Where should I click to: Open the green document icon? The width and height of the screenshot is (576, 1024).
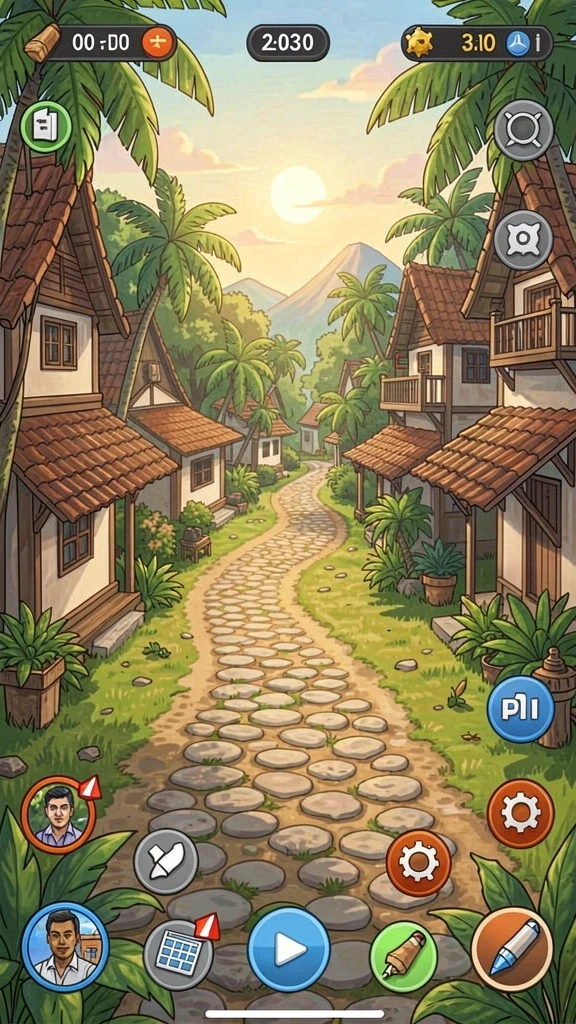(46, 127)
